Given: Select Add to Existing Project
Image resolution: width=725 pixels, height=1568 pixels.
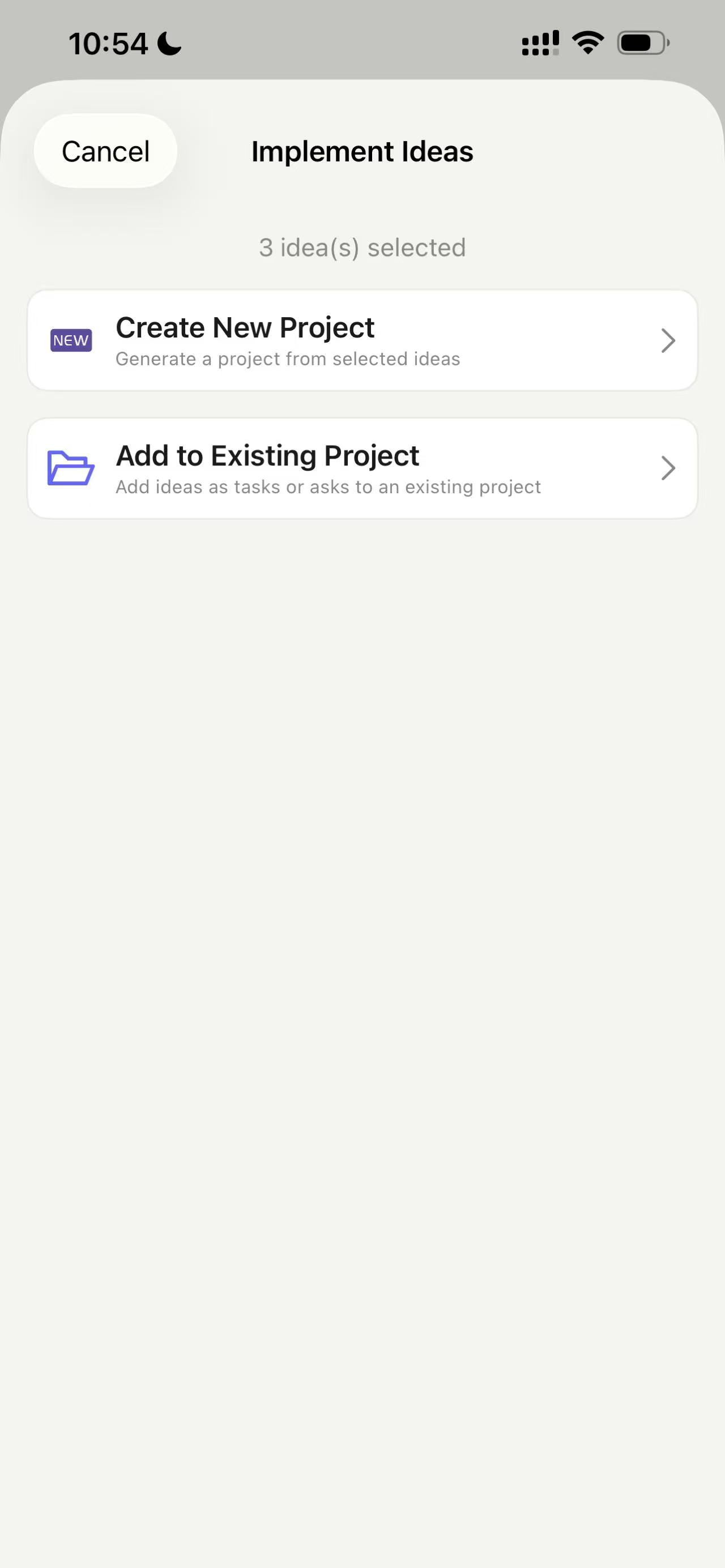Looking at the screenshot, I should [x=362, y=468].
